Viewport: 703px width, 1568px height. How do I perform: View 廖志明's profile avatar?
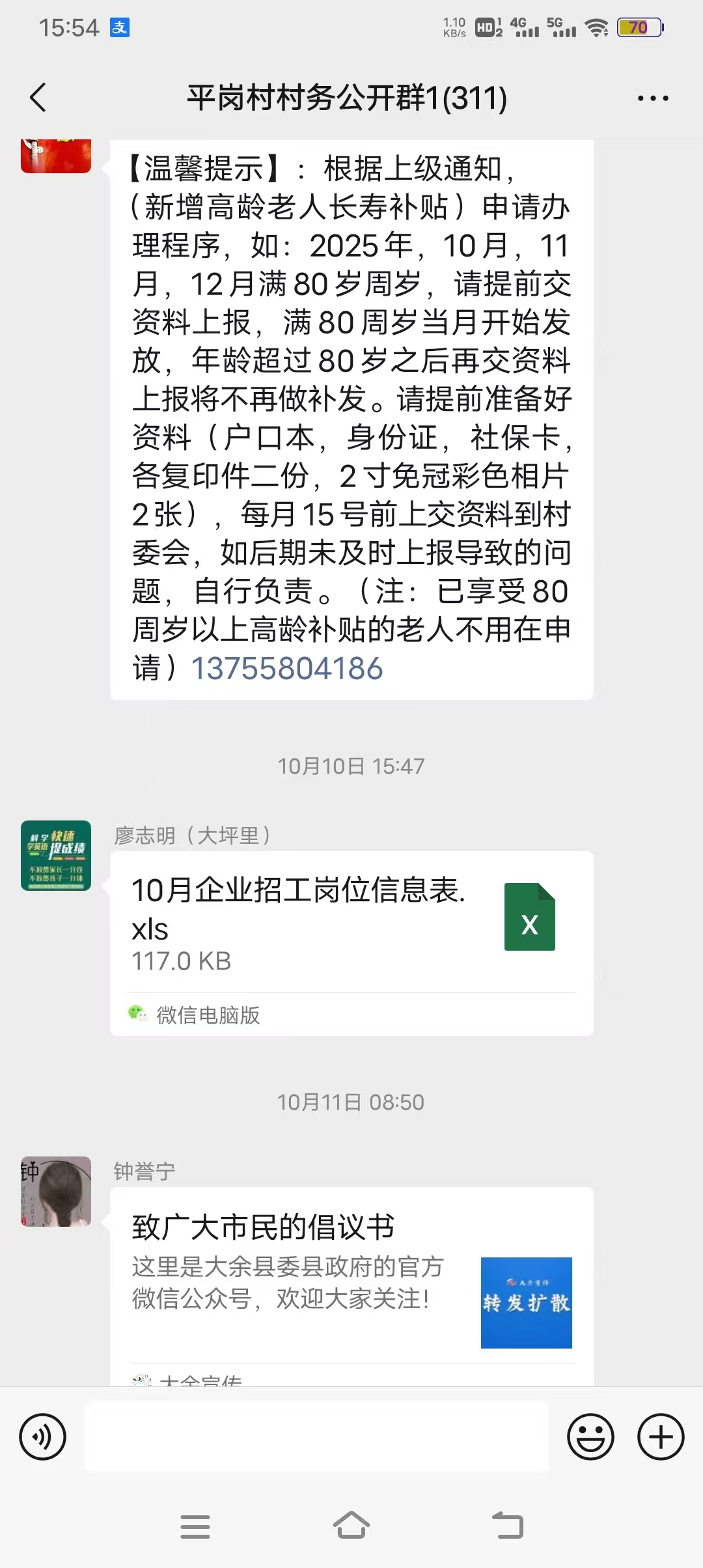click(56, 856)
